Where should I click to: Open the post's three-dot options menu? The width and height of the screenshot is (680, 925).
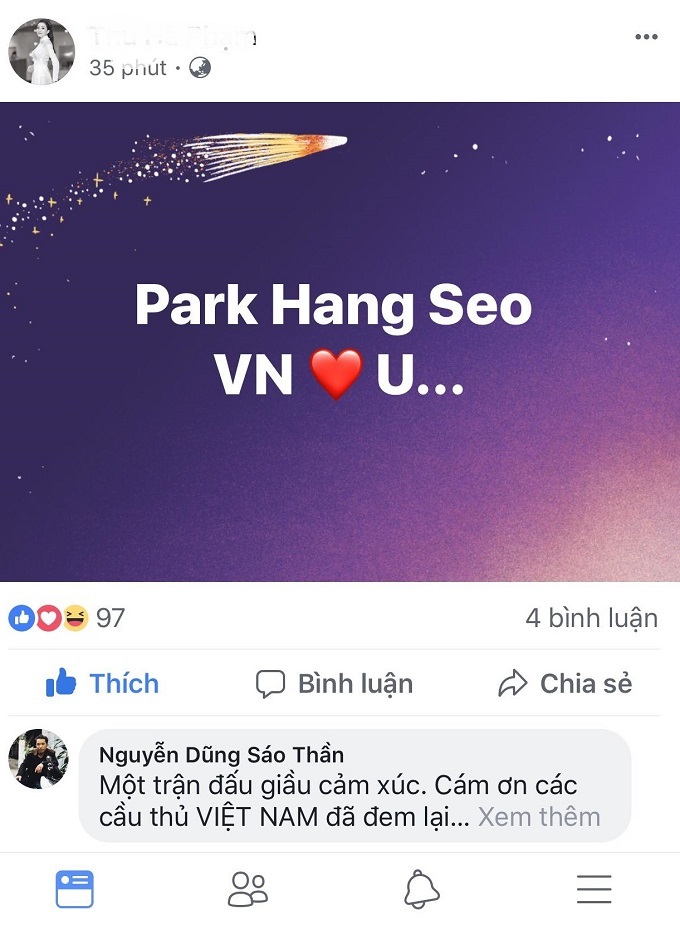(646, 37)
